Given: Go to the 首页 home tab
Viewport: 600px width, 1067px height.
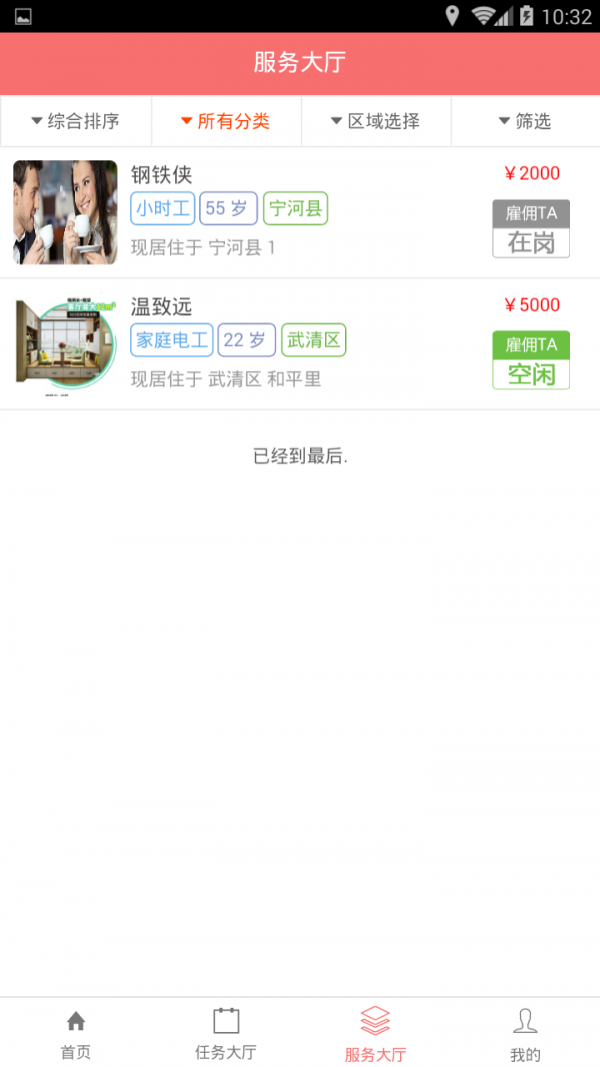Looking at the screenshot, I should (x=75, y=1033).
